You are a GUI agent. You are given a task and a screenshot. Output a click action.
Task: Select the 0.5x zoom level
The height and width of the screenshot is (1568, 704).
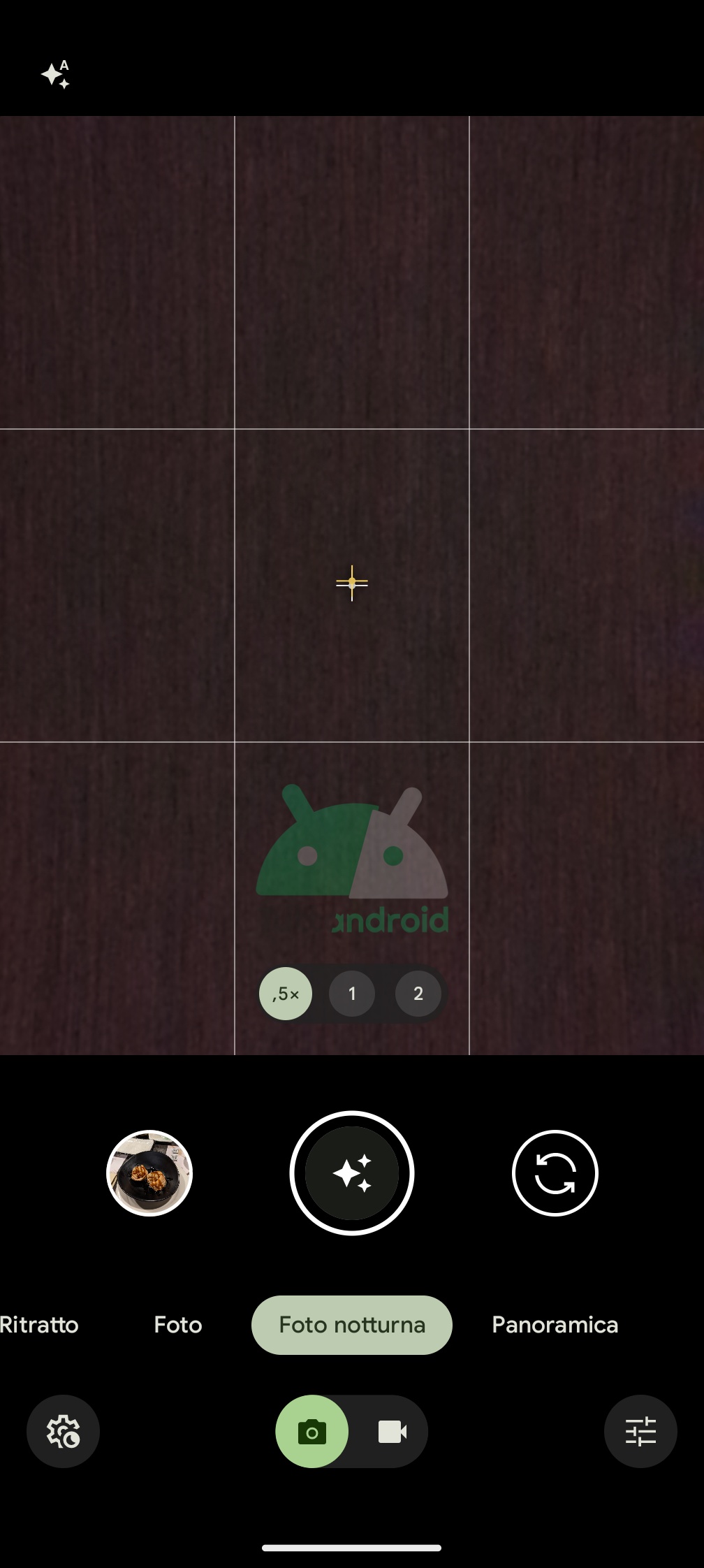(286, 994)
